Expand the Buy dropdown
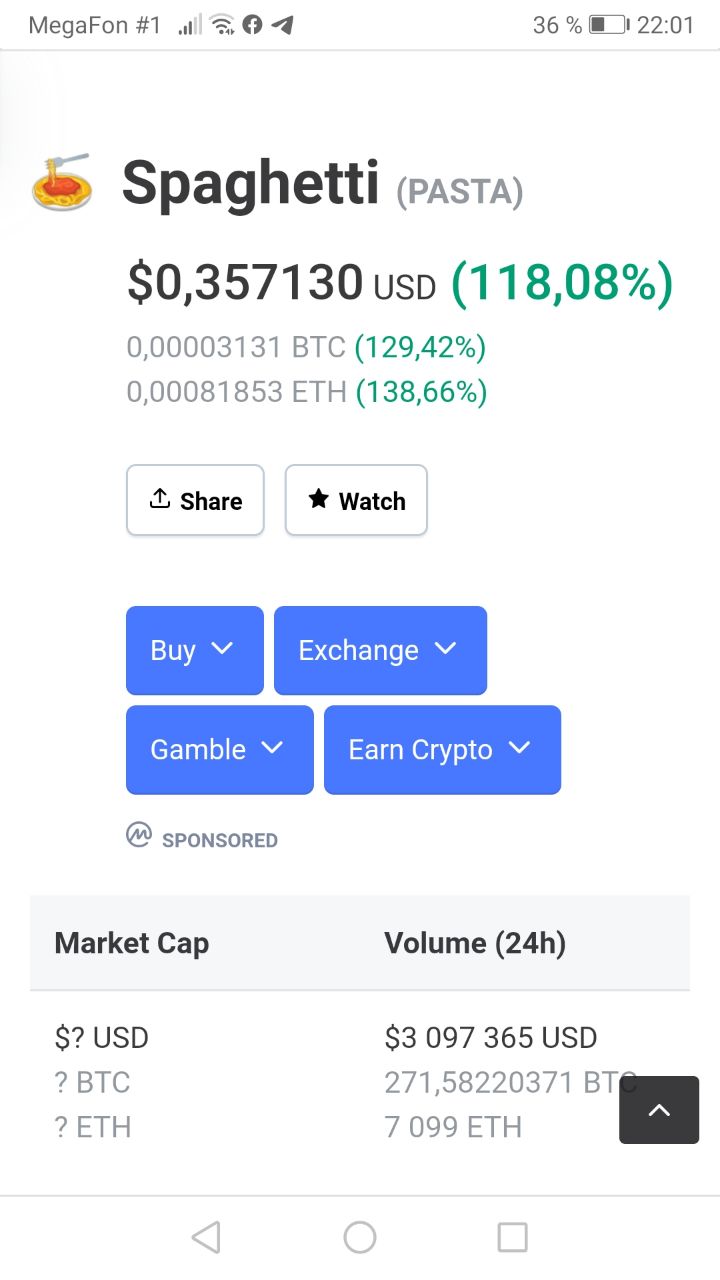The width and height of the screenshot is (720, 1280). pyautogui.click(x=195, y=650)
